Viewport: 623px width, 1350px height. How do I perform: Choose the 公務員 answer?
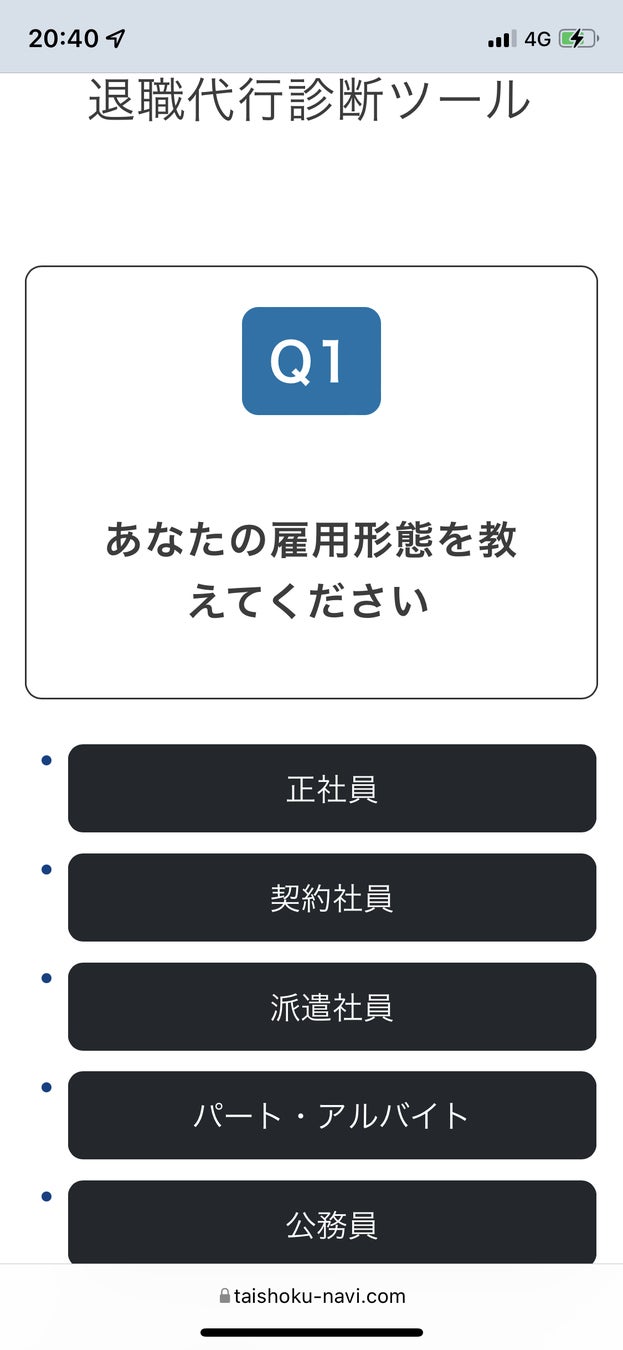click(x=331, y=1224)
